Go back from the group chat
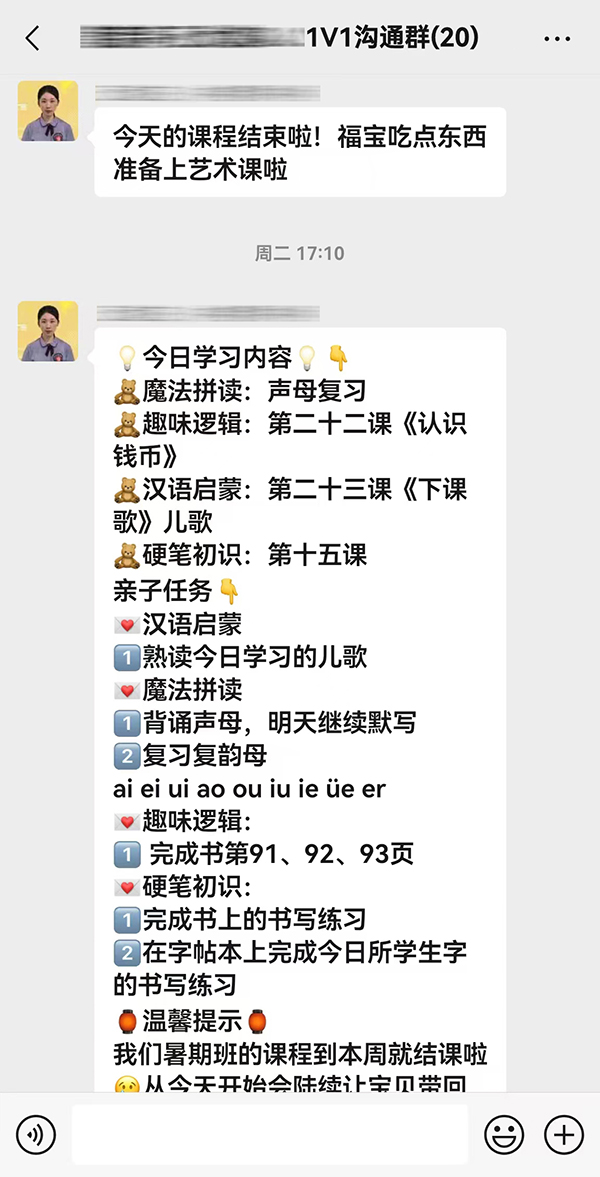 33,39
